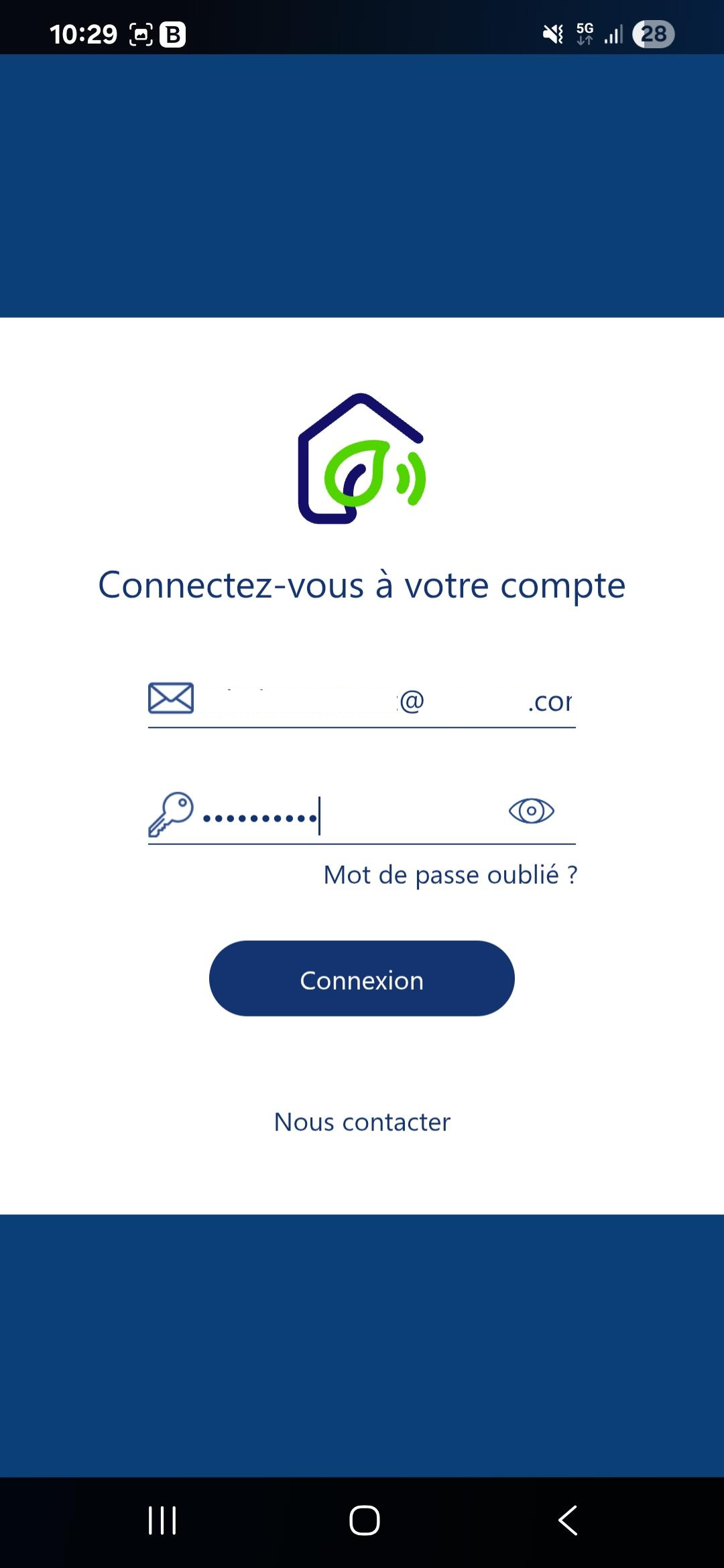Open the recent apps view
Image resolution: width=724 pixels, height=1568 pixels.
[x=162, y=1520]
